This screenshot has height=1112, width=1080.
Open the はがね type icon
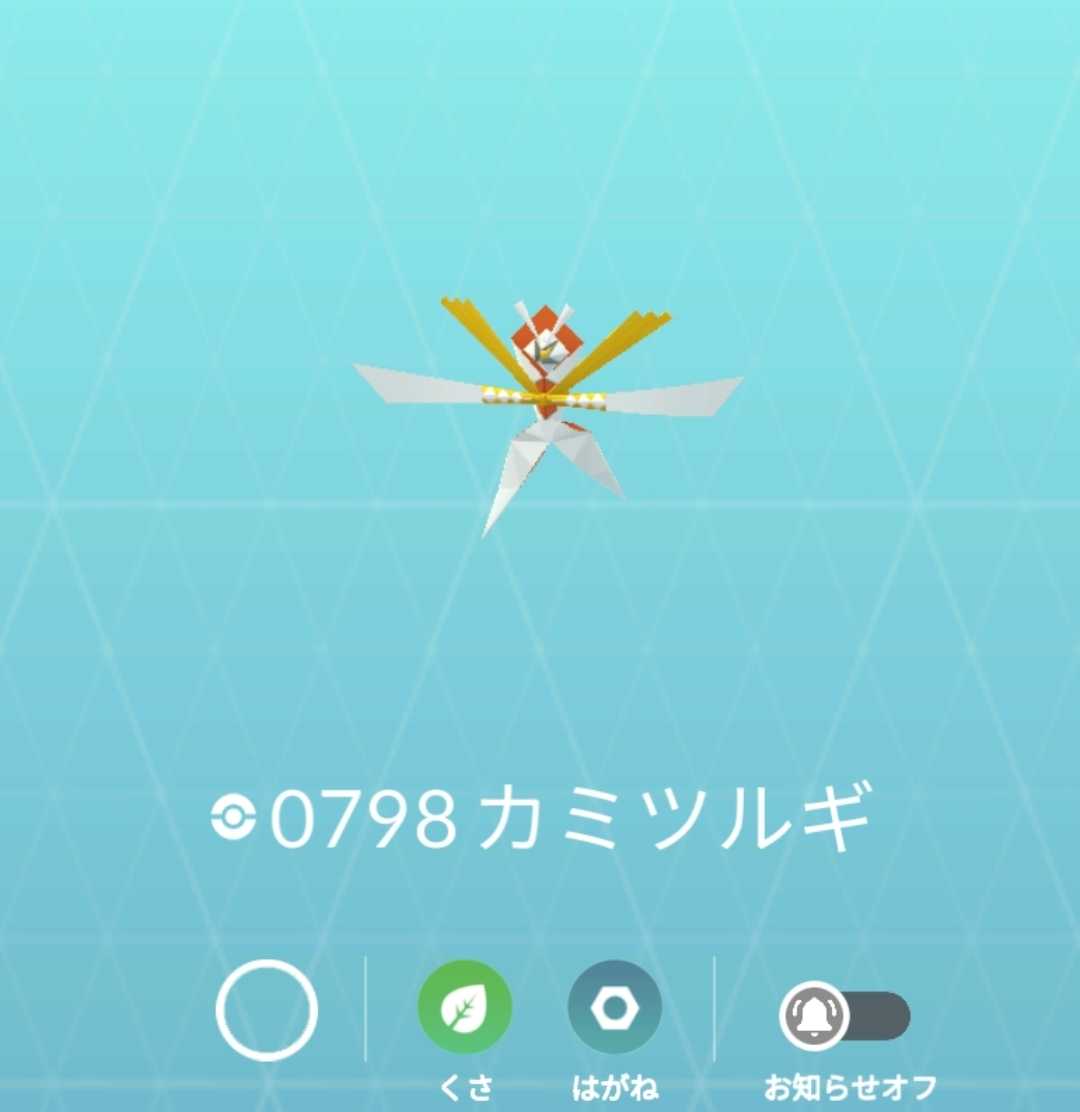[615, 1008]
